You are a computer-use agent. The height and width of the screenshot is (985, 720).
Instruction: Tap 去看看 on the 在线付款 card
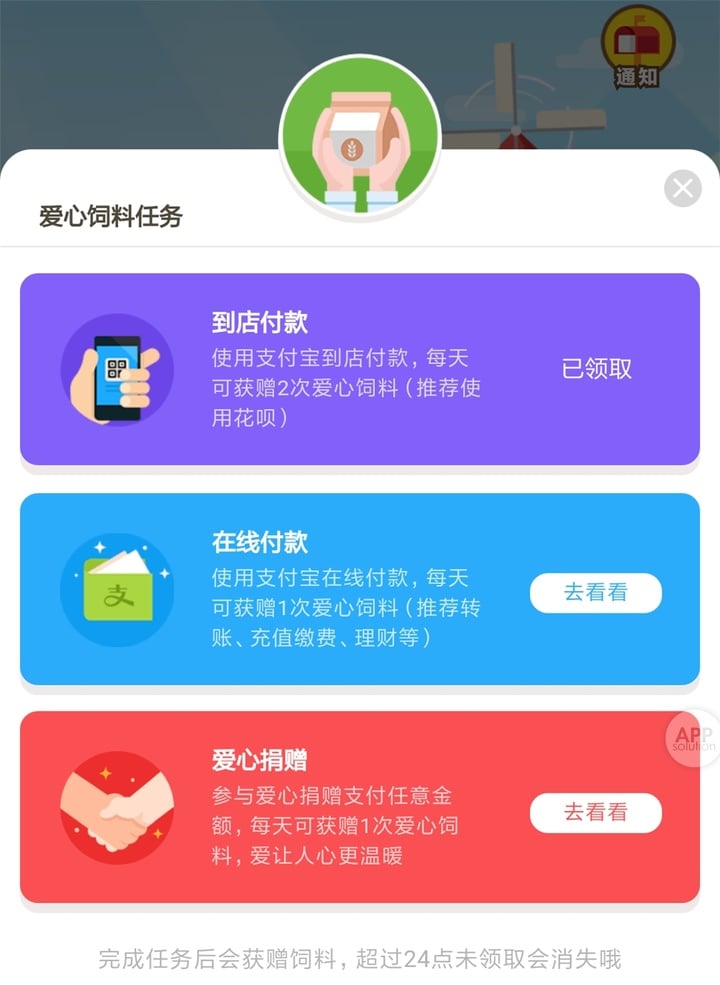[595, 592]
